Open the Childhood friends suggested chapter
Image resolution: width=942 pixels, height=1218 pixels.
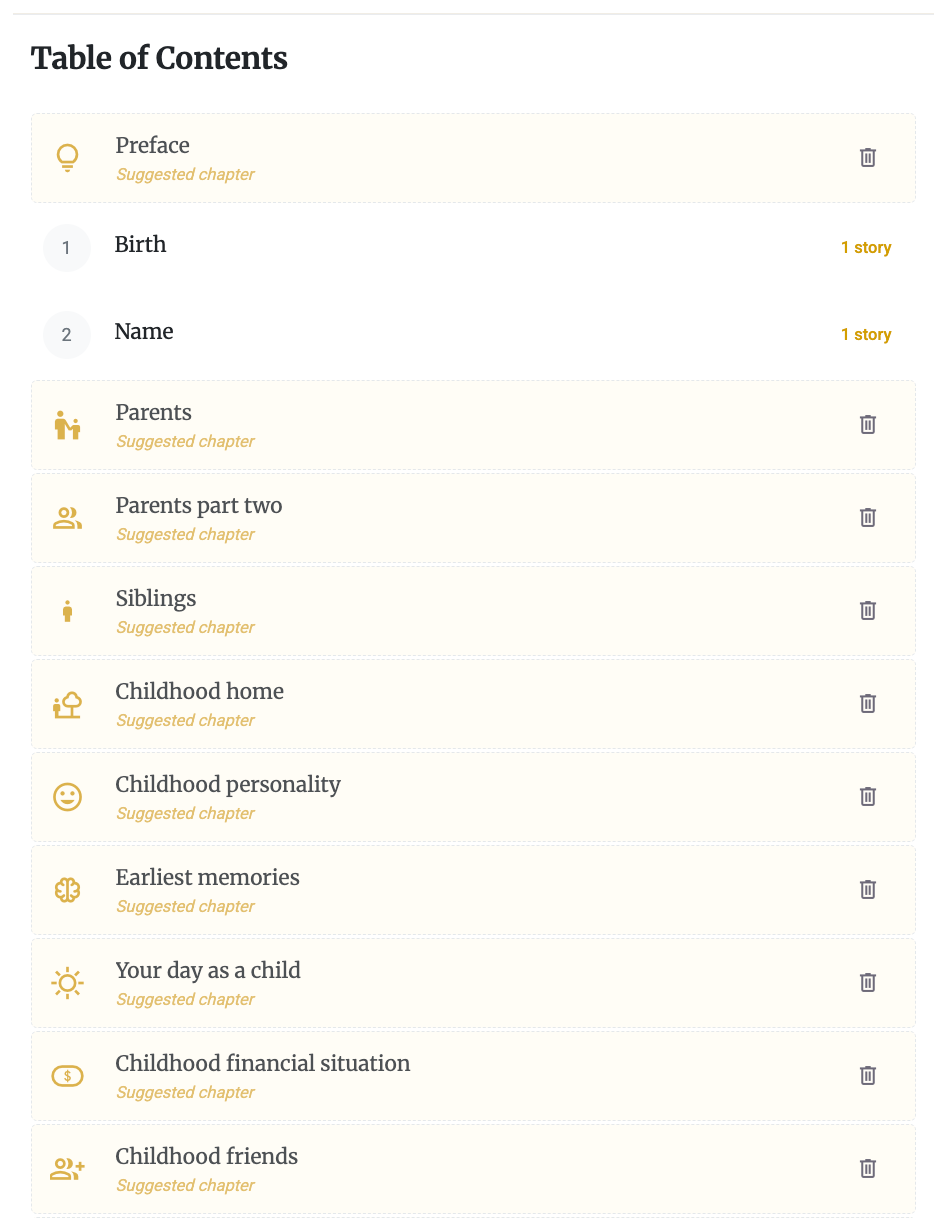pyautogui.click(x=207, y=1157)
